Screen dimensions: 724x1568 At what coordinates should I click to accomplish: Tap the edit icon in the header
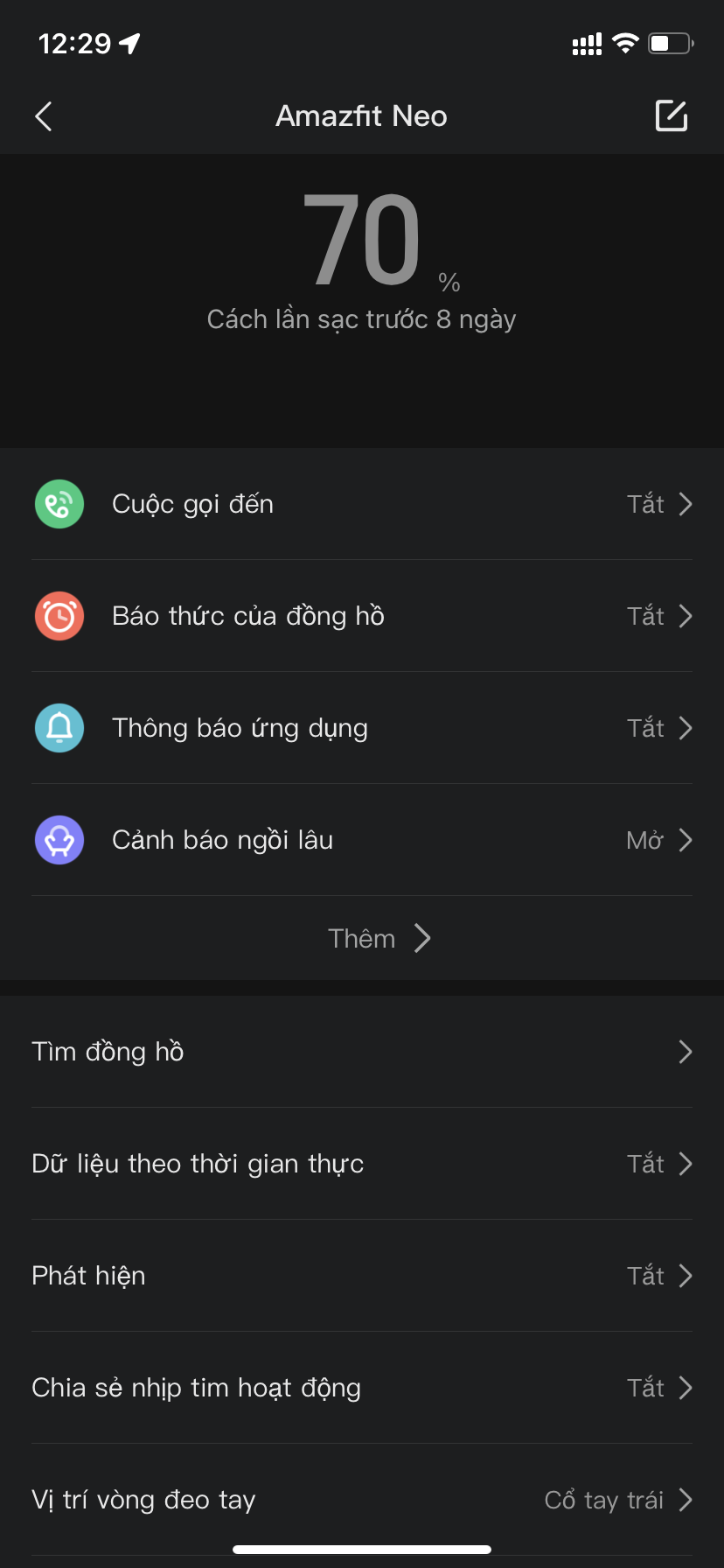tap(671, 116)
